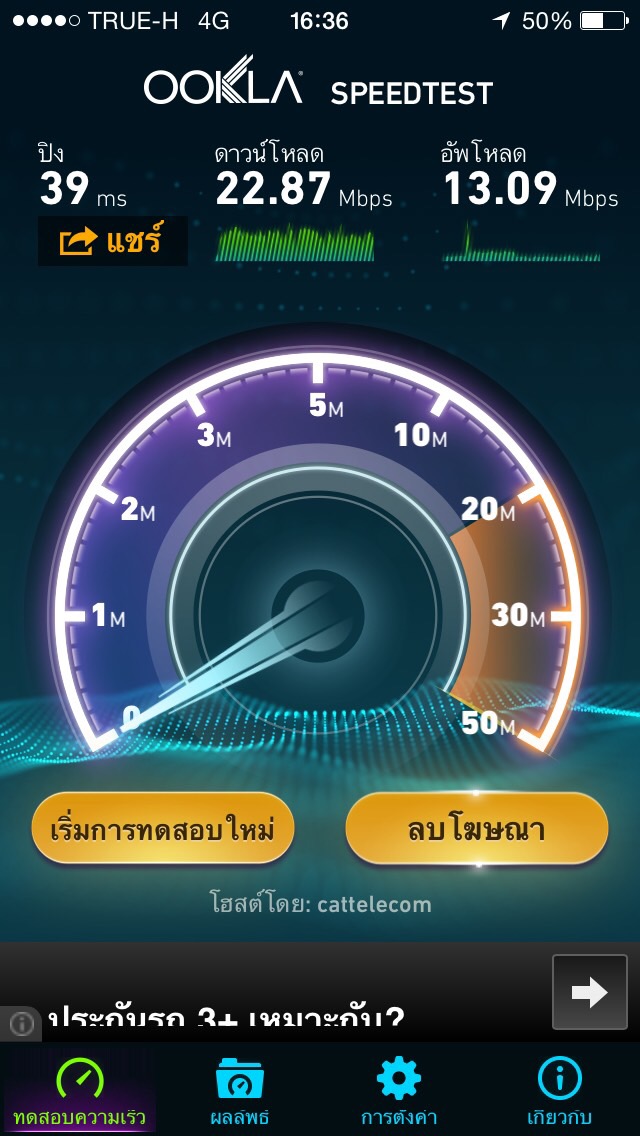Go to the การตั้งค่า settings tab
The height and width of the screenshot is (1136, 640).
point(399,1090)
